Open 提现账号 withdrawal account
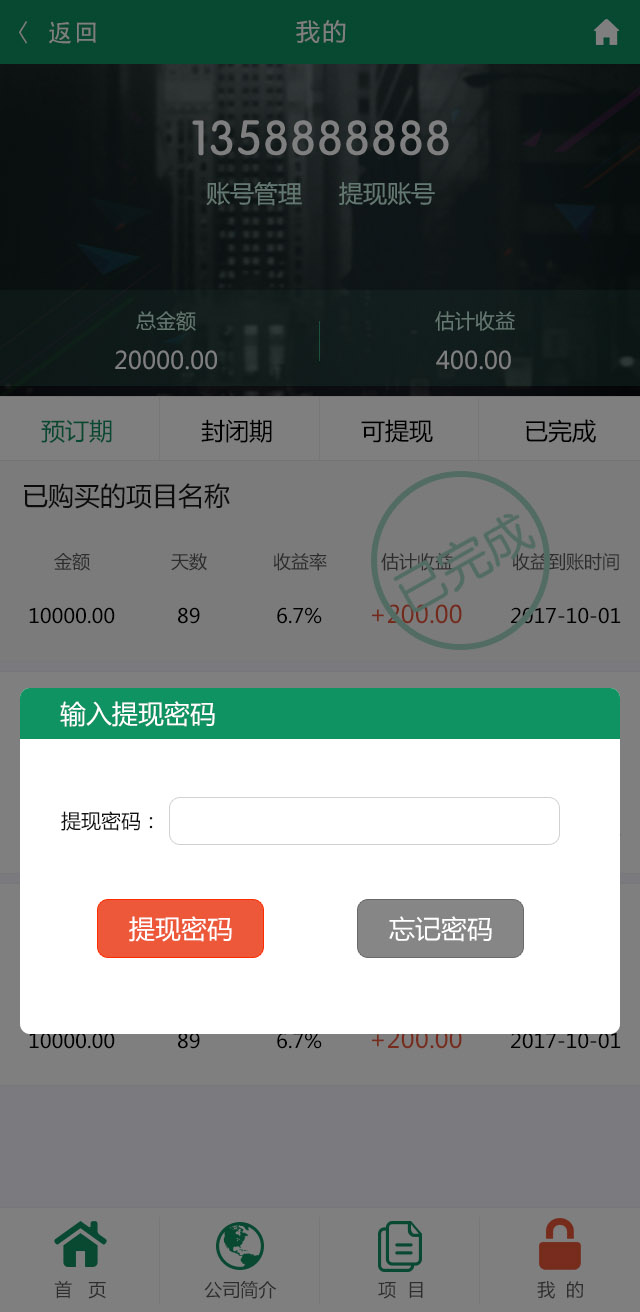The image size is (640, 1312). tap(386, 194)
